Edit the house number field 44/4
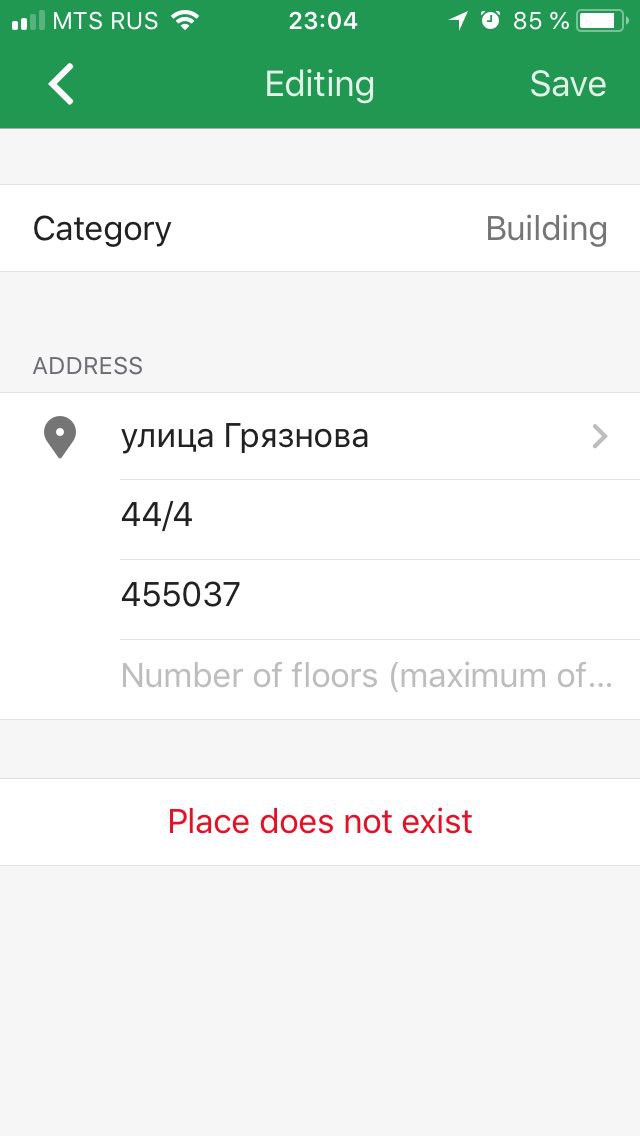 coord(380,517)
